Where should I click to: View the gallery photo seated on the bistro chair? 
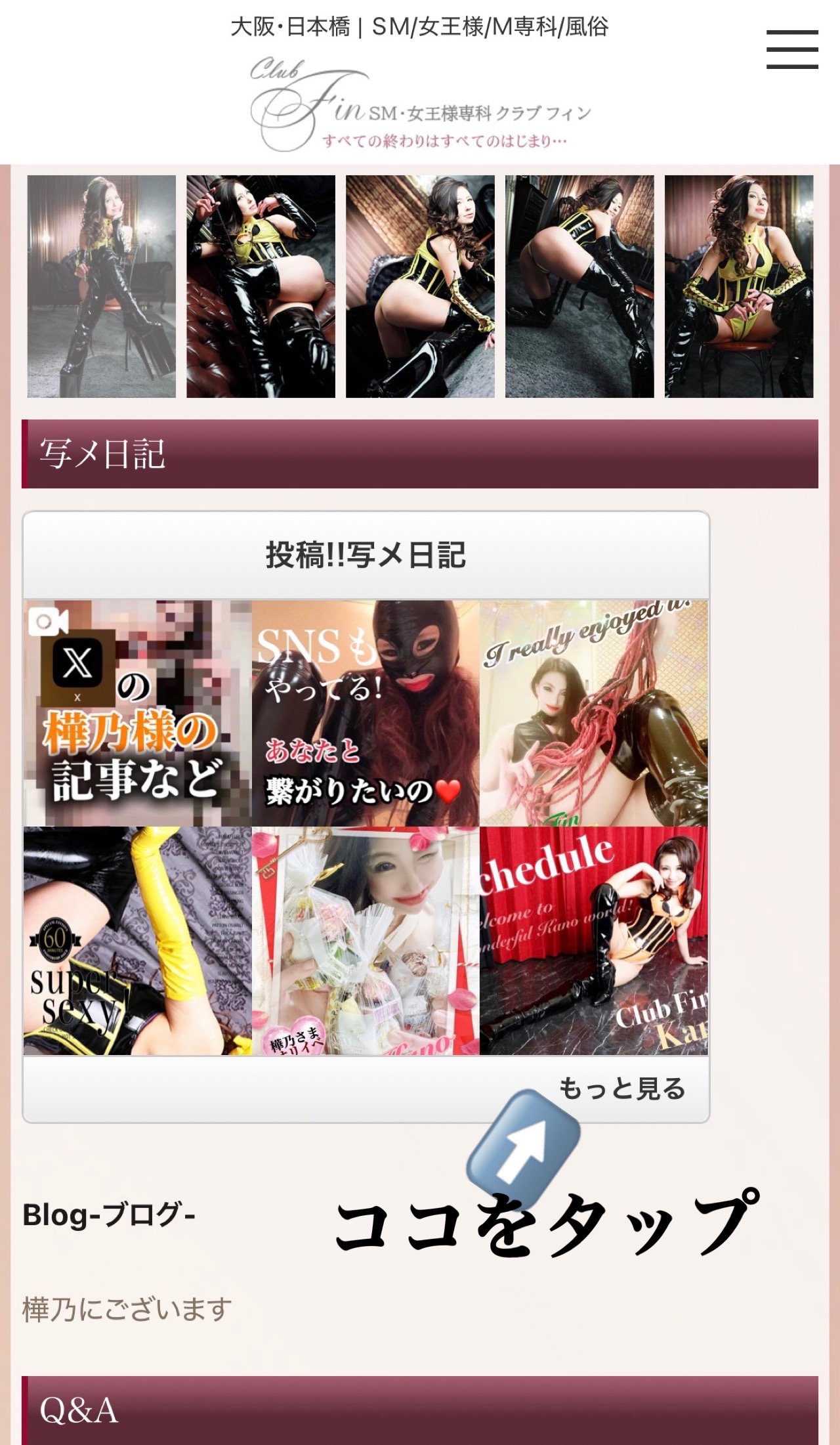click(x=739, y=286)
